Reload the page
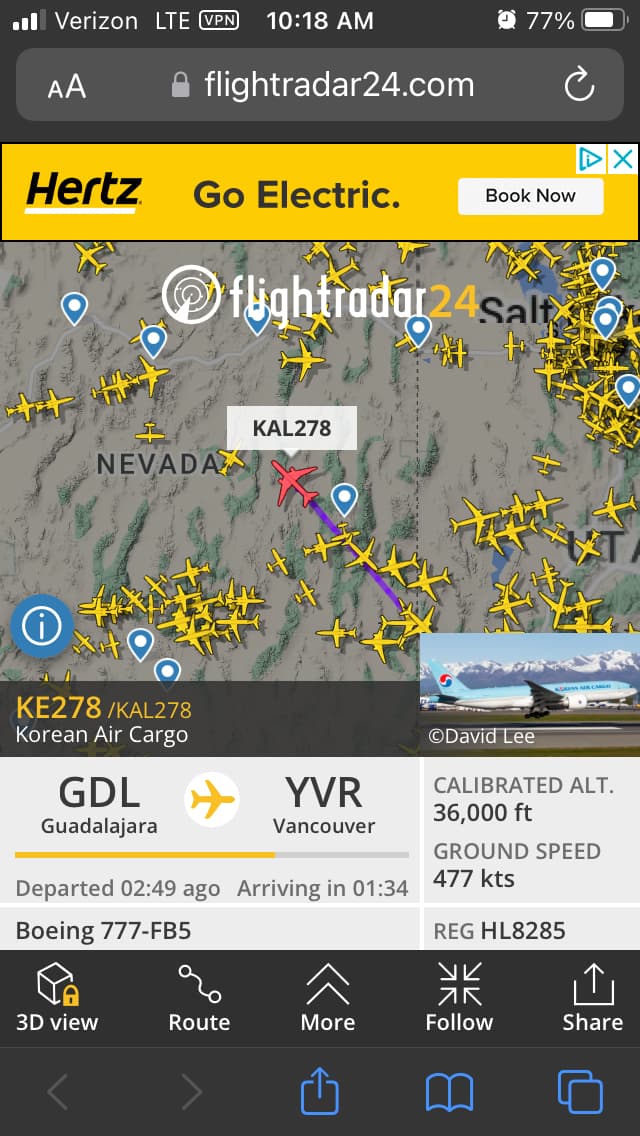The width and height of the screenshot is (640, 1136). (579, 87)
